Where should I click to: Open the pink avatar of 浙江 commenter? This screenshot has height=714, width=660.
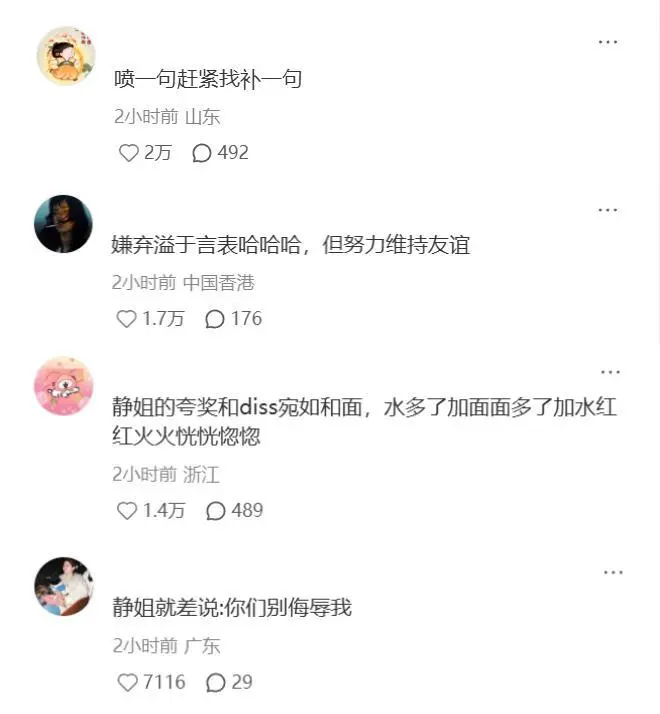63,386
